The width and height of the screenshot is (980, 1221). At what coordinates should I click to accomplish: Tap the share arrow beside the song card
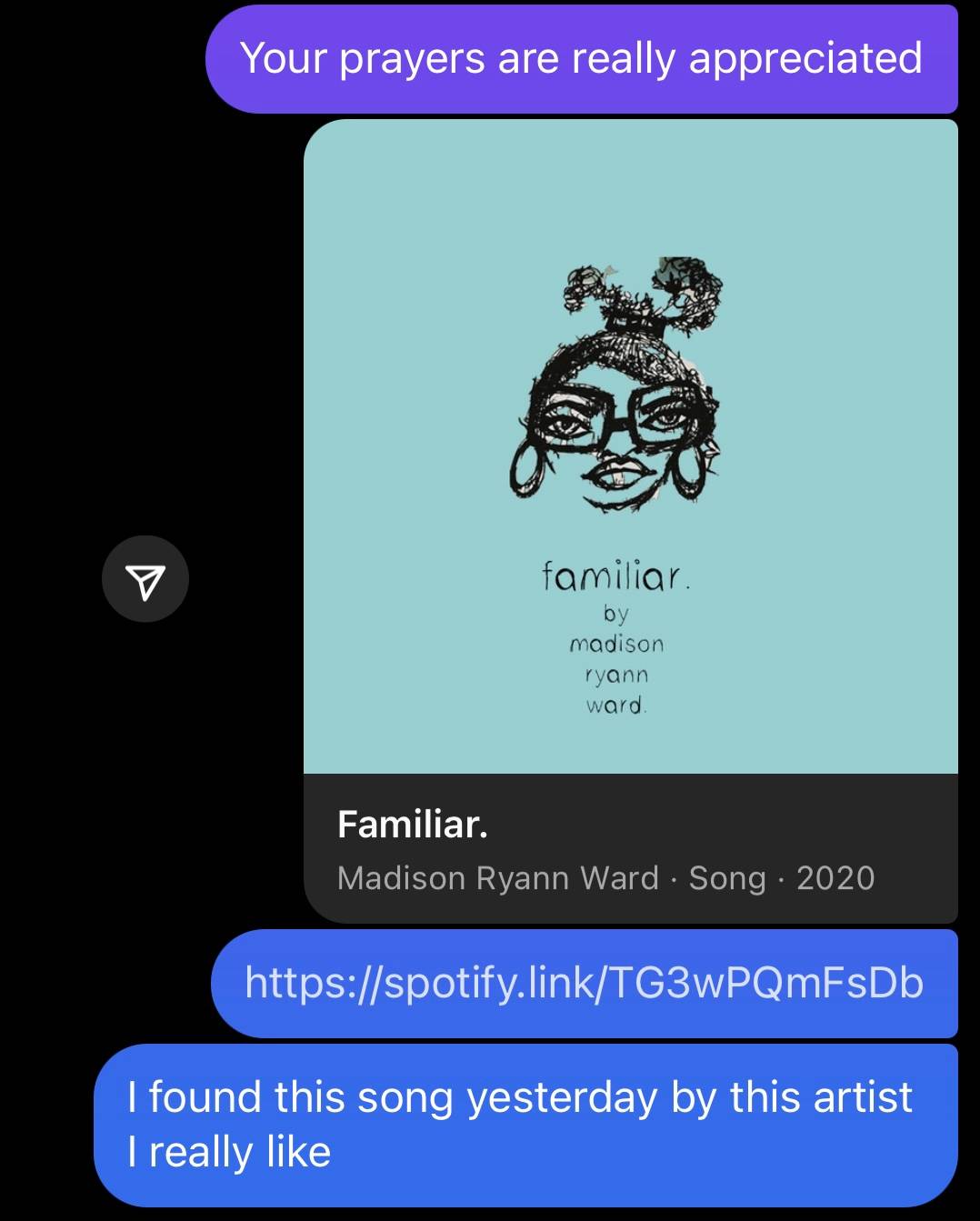(145, 579)
